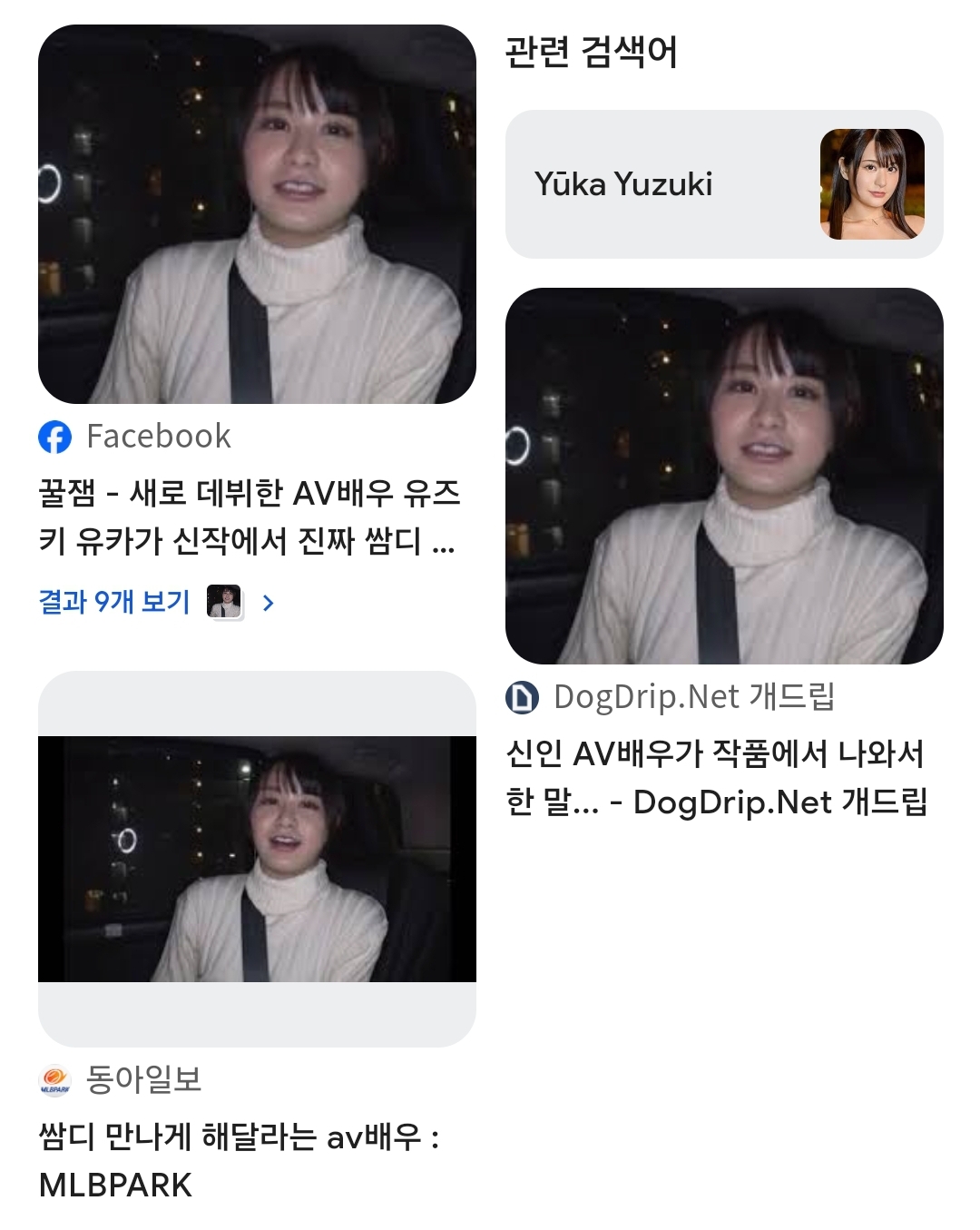Open the MLBPARK result title link

(x=239, y=1160)
